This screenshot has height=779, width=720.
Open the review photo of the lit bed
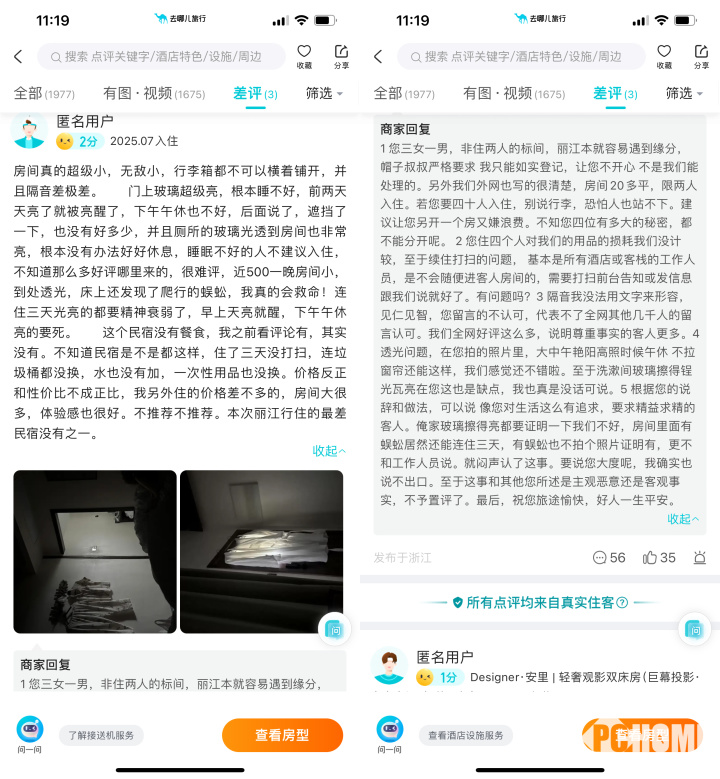coord(262,551)
